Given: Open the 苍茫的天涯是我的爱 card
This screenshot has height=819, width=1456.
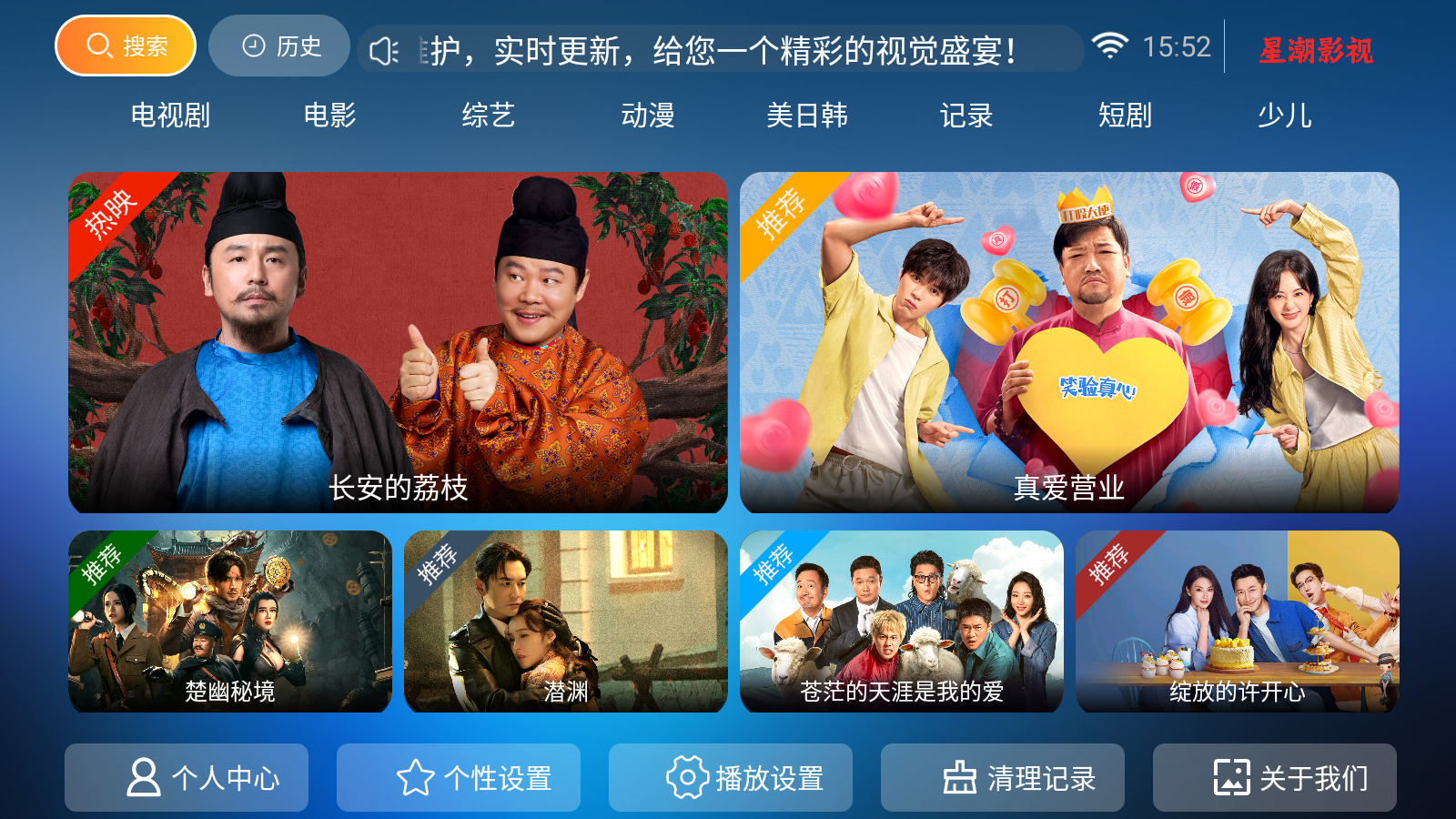Looking at the screenshot, I should (x=902, y=622).
